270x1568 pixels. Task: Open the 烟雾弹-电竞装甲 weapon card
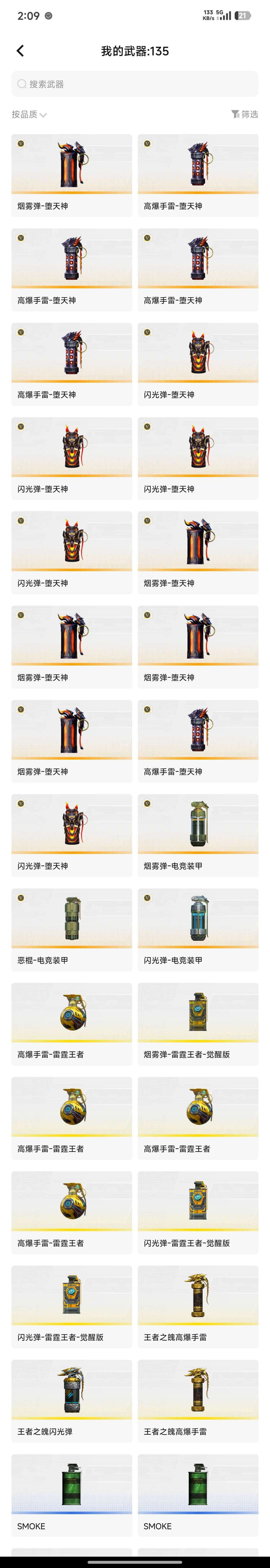[198, 835]
